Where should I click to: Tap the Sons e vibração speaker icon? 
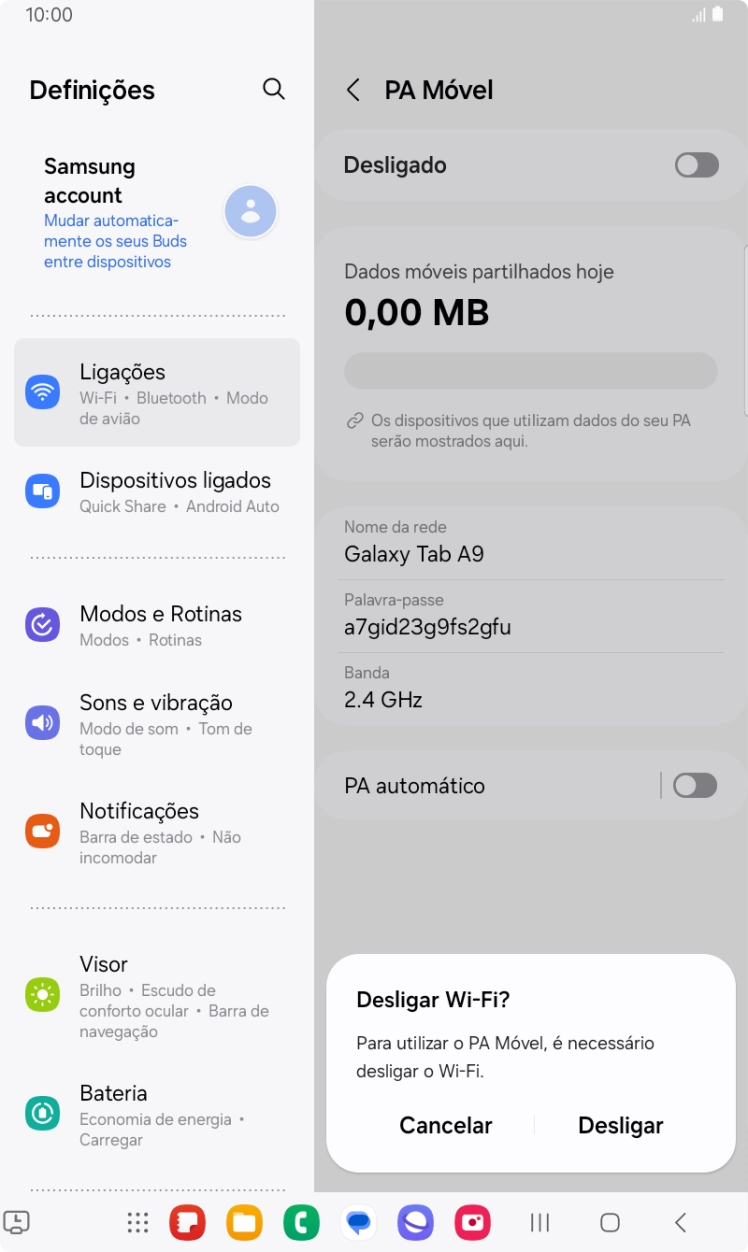click(x=42, y=722)
